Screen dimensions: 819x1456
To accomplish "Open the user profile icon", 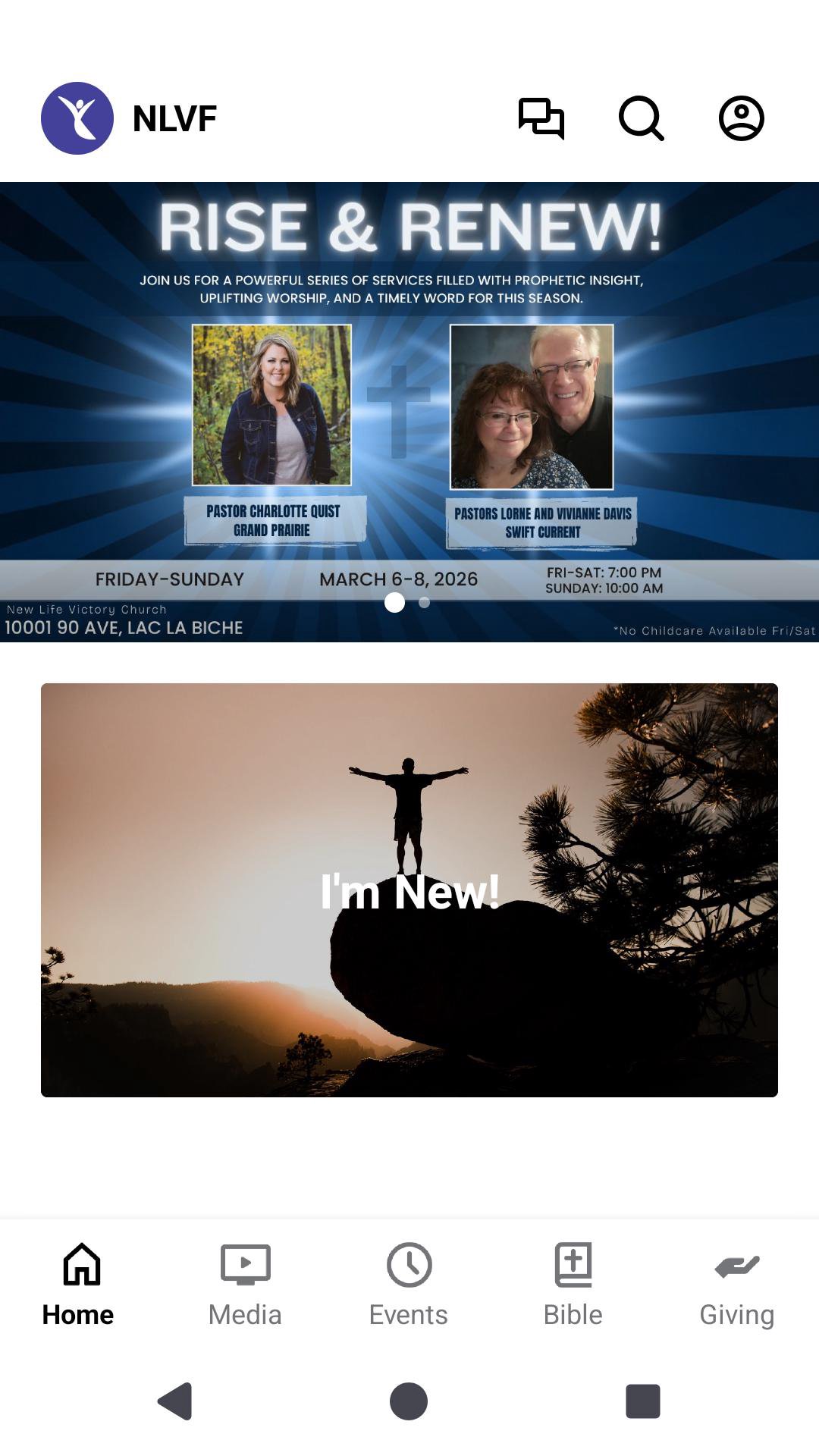I will tap(741, 118).
